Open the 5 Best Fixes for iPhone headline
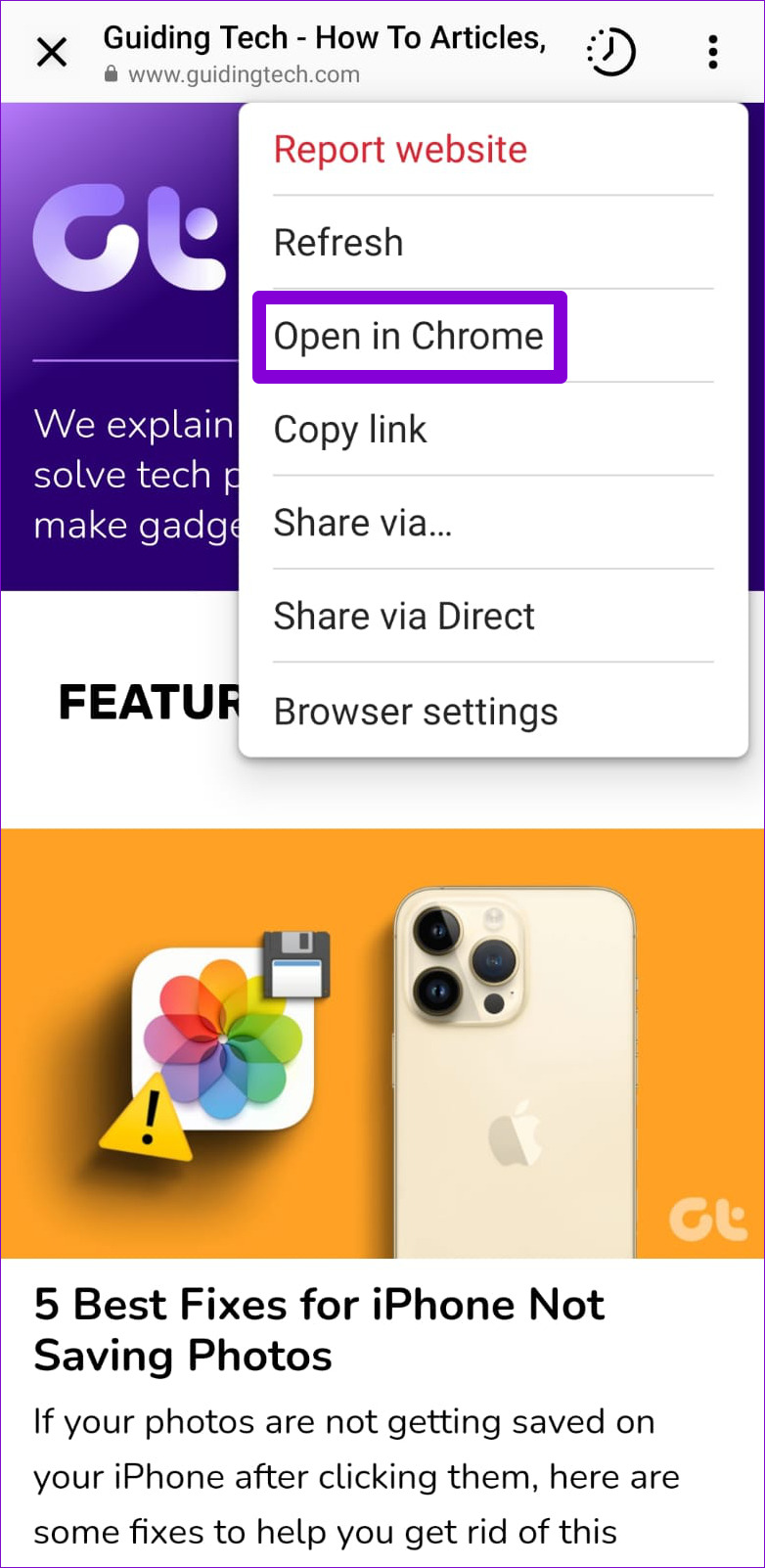This screenshot has height=1568, width=765. click(319, 1330)
